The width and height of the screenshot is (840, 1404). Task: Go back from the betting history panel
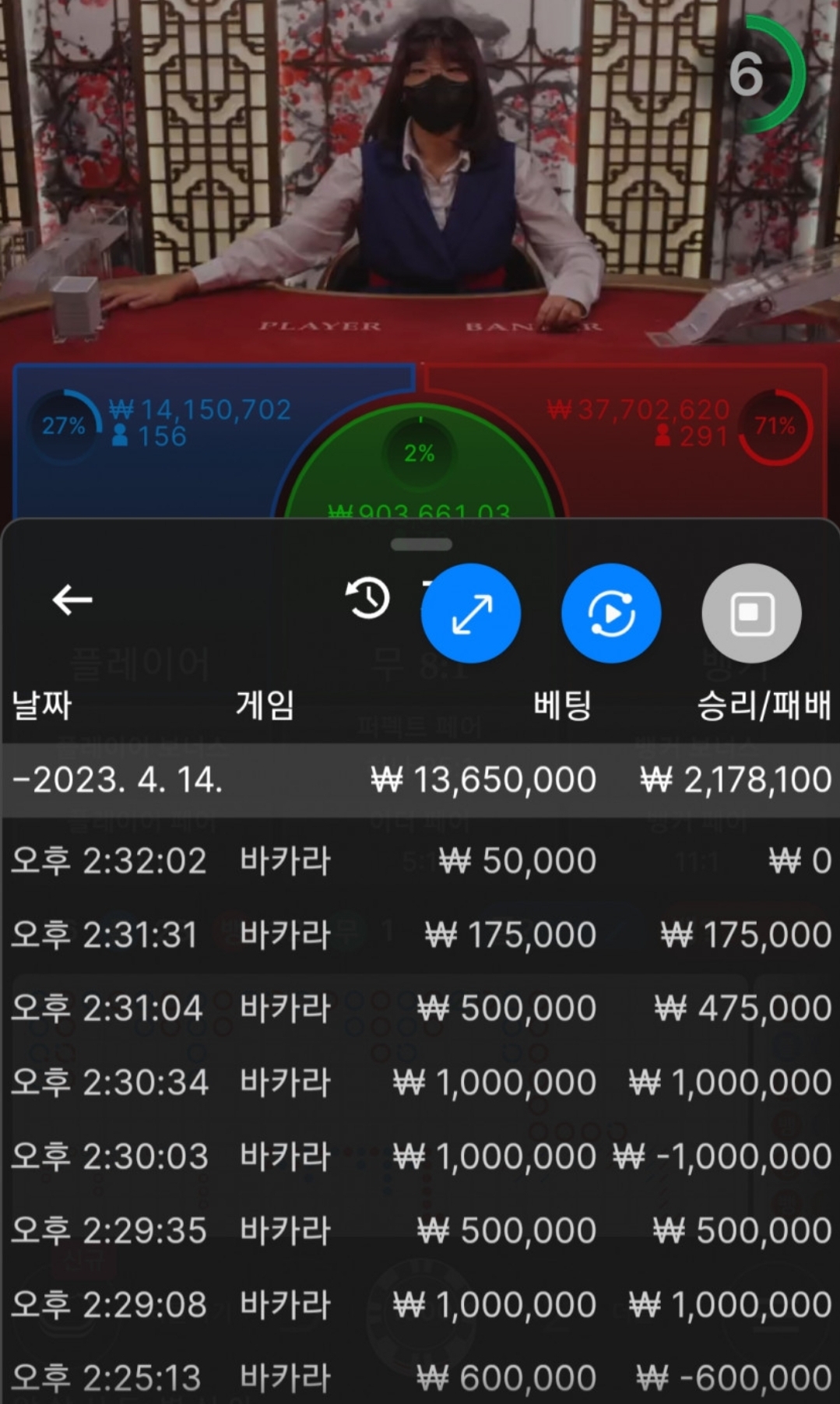[x=72, y=600]
